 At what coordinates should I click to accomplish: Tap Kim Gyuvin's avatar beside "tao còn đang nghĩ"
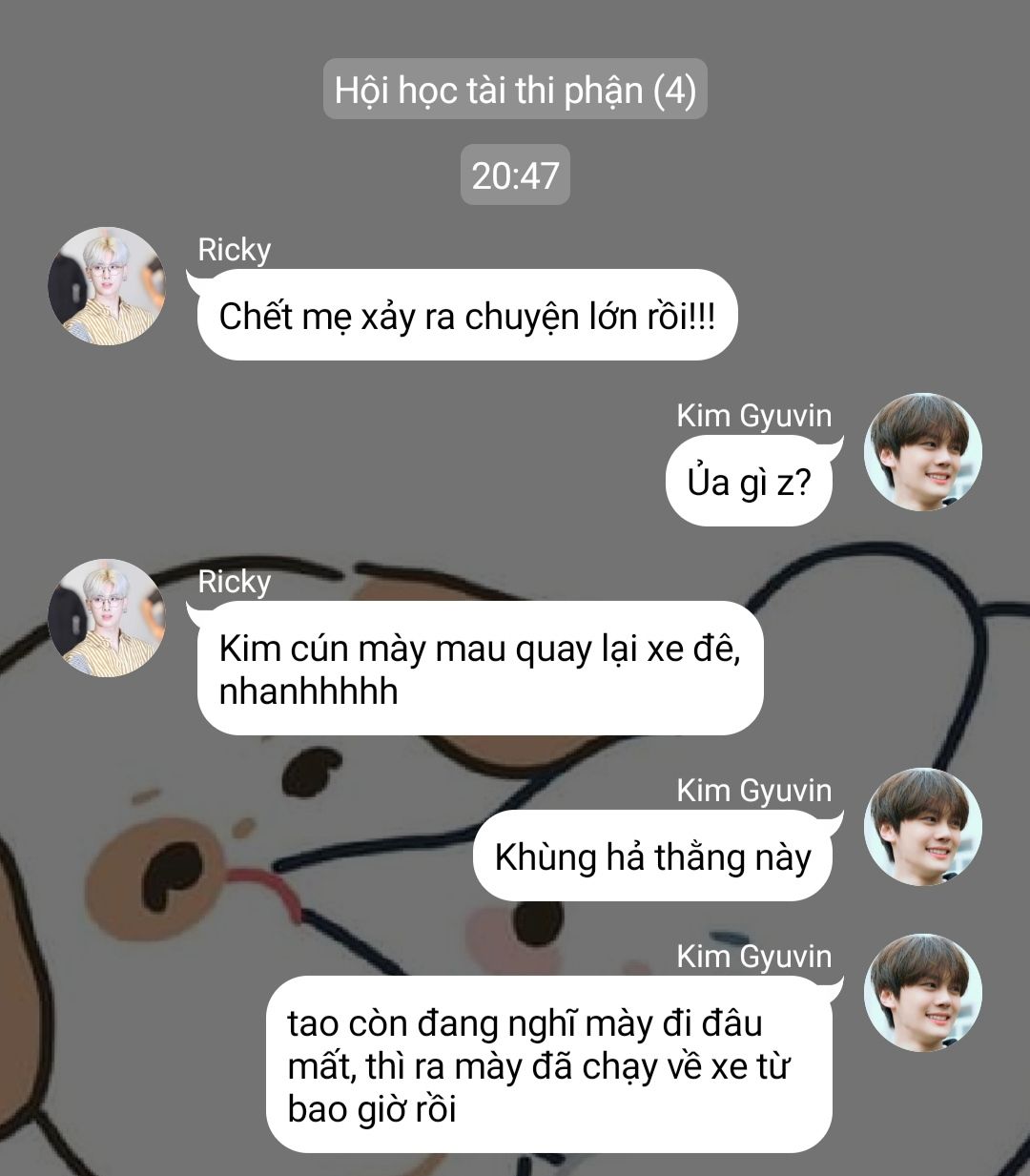coord(922,993)
